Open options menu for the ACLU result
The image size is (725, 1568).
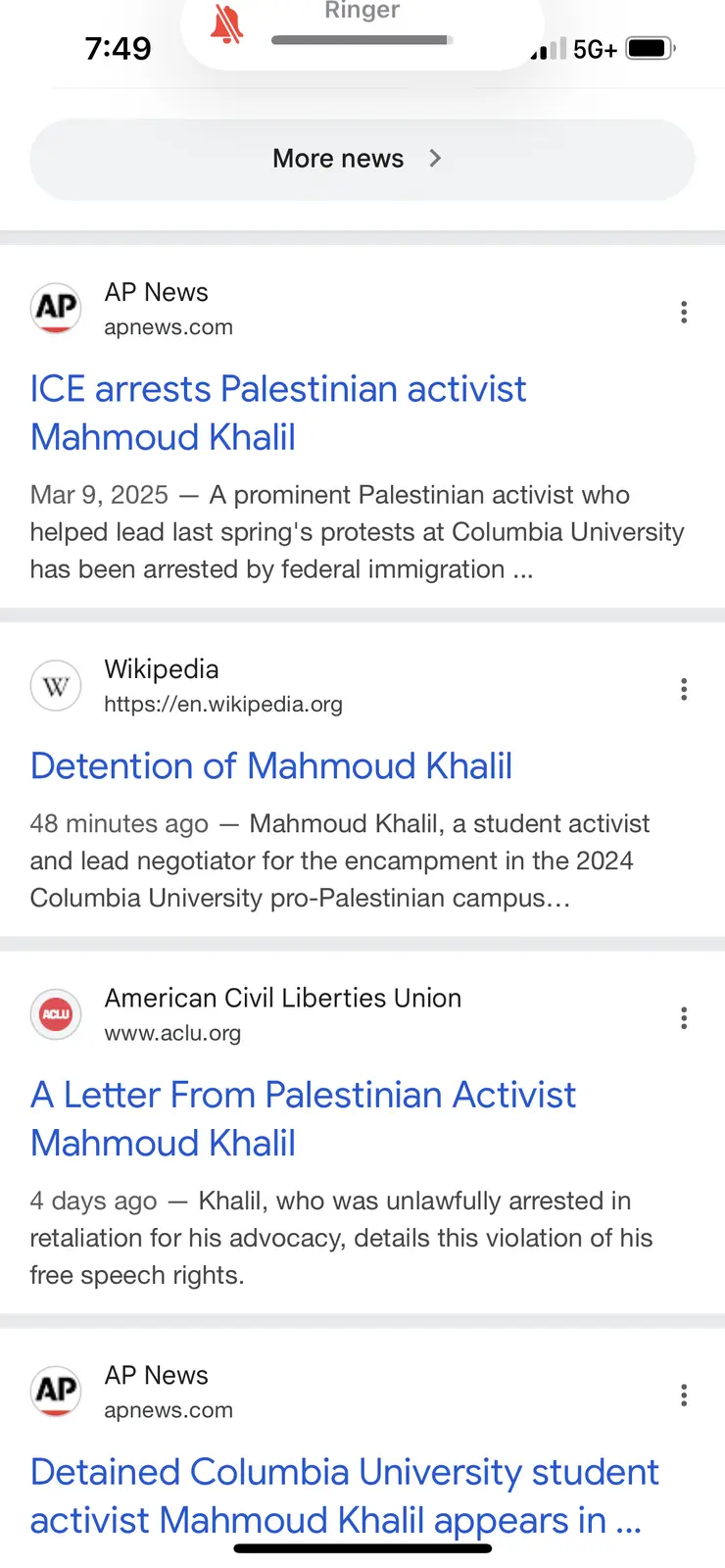pos(684,1018)
